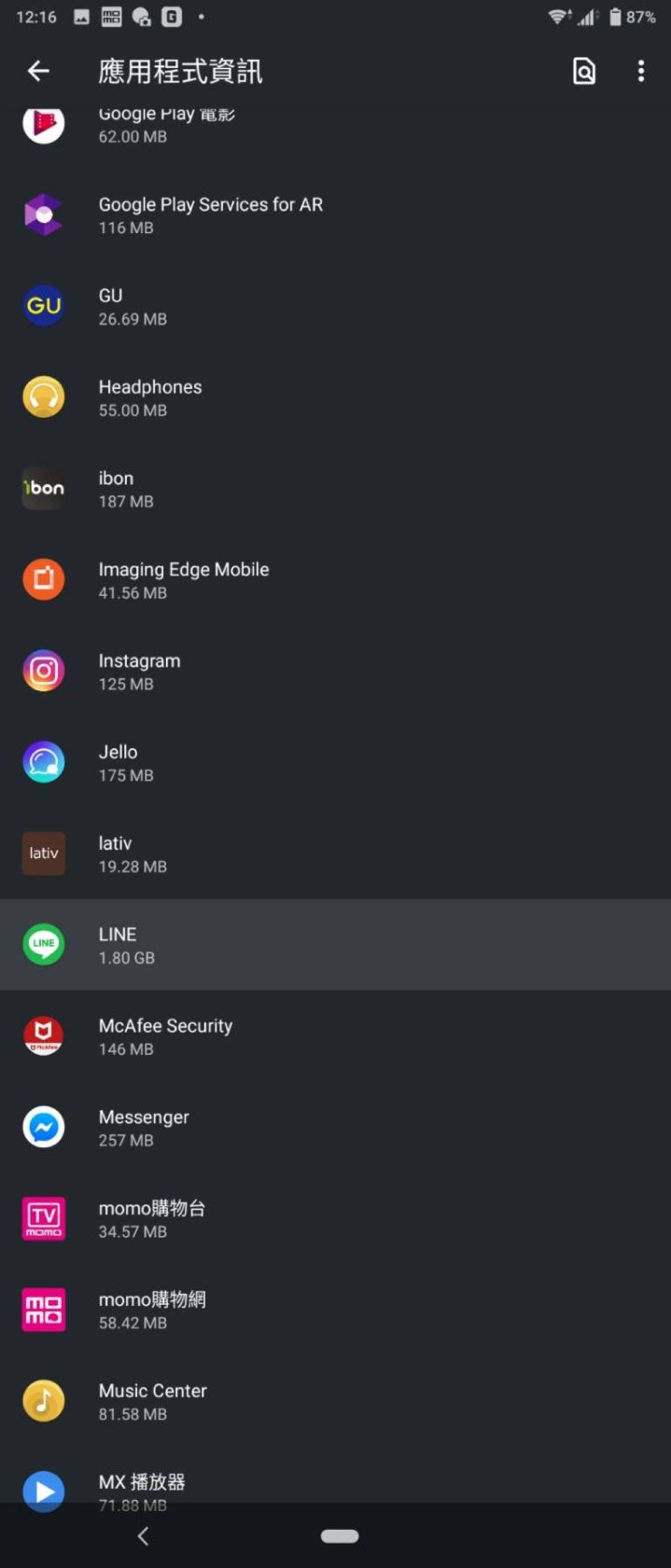This screenshot has height=1568, width=671.
Task: Tap the system back button
Action: (x=143, y=1536)
